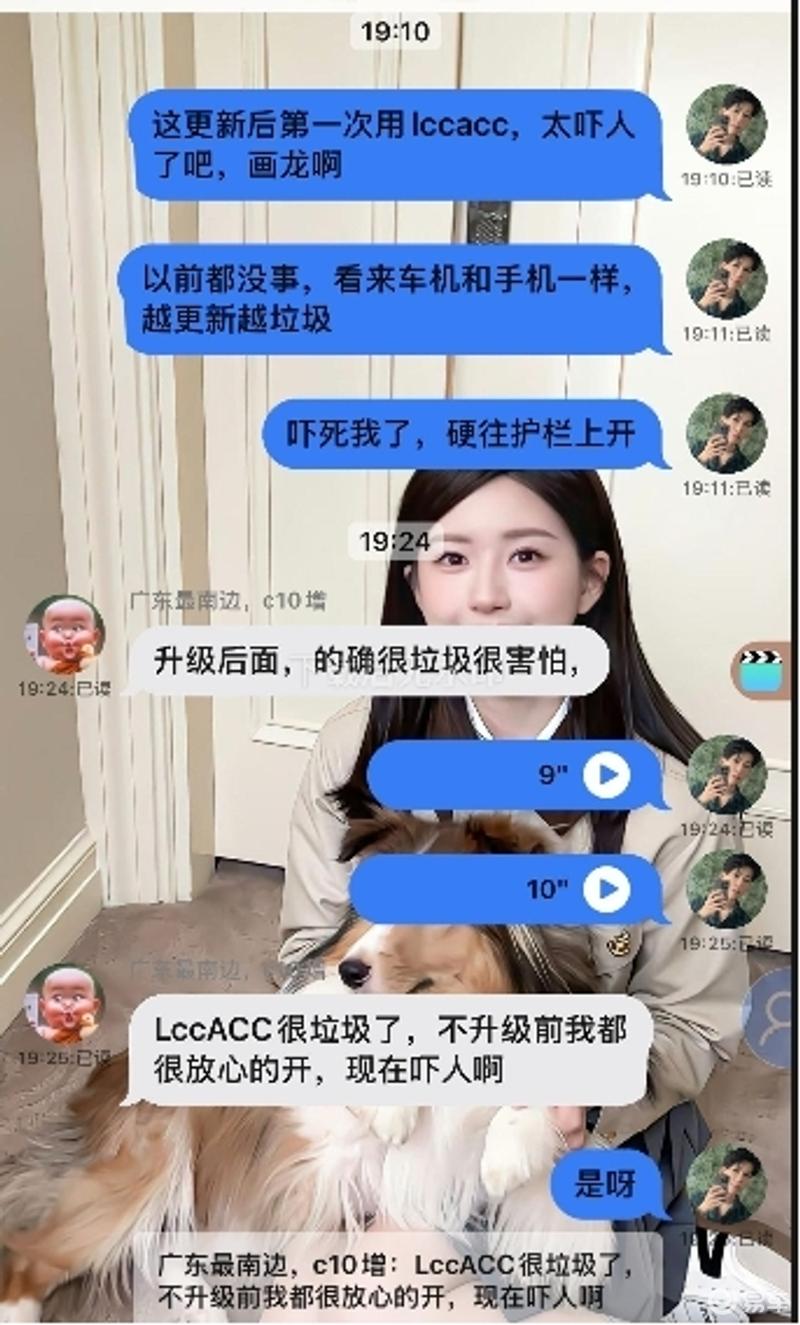Open the avatar of 广东最南边 beside 升级后面 message
The image size is (800, 1325).
65,634
